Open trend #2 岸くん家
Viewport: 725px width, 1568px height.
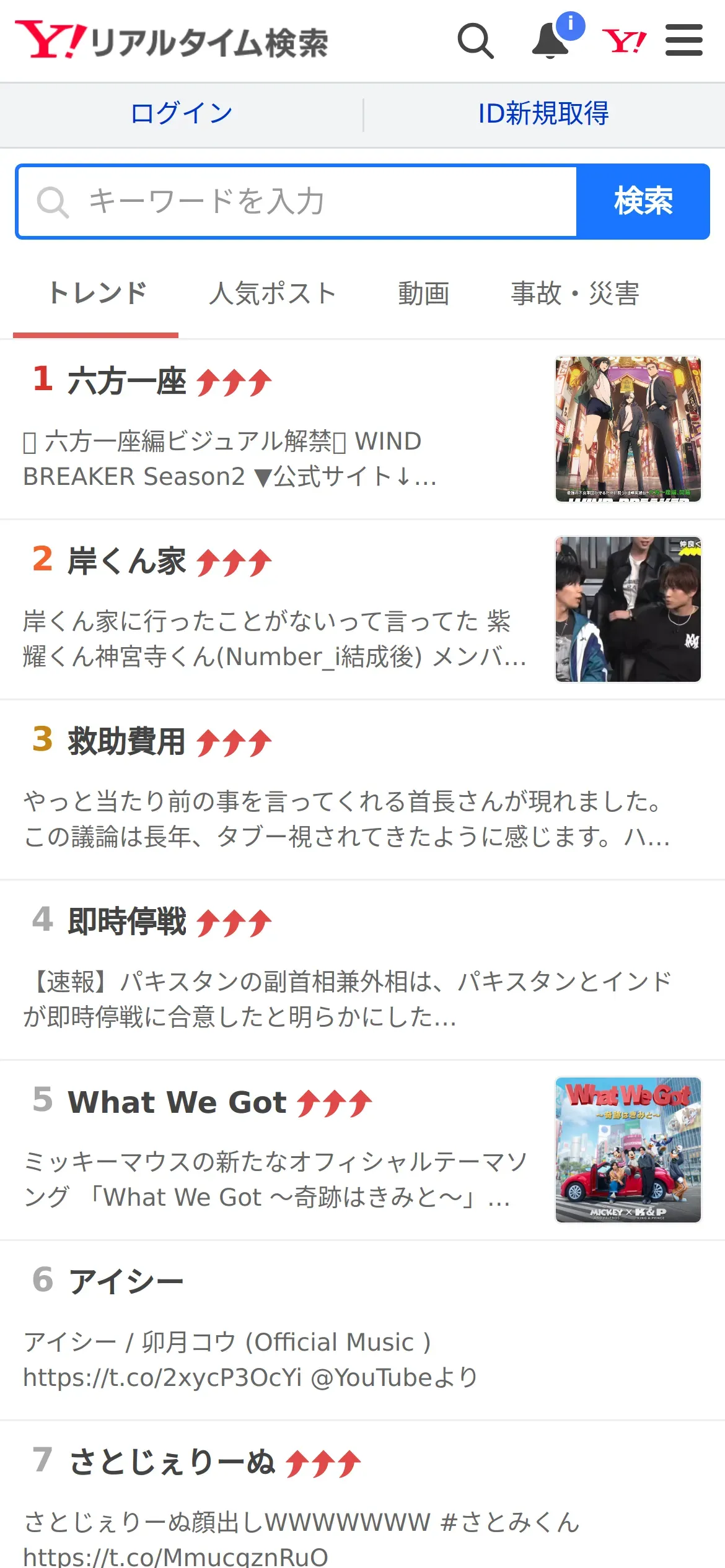[127, 561]
